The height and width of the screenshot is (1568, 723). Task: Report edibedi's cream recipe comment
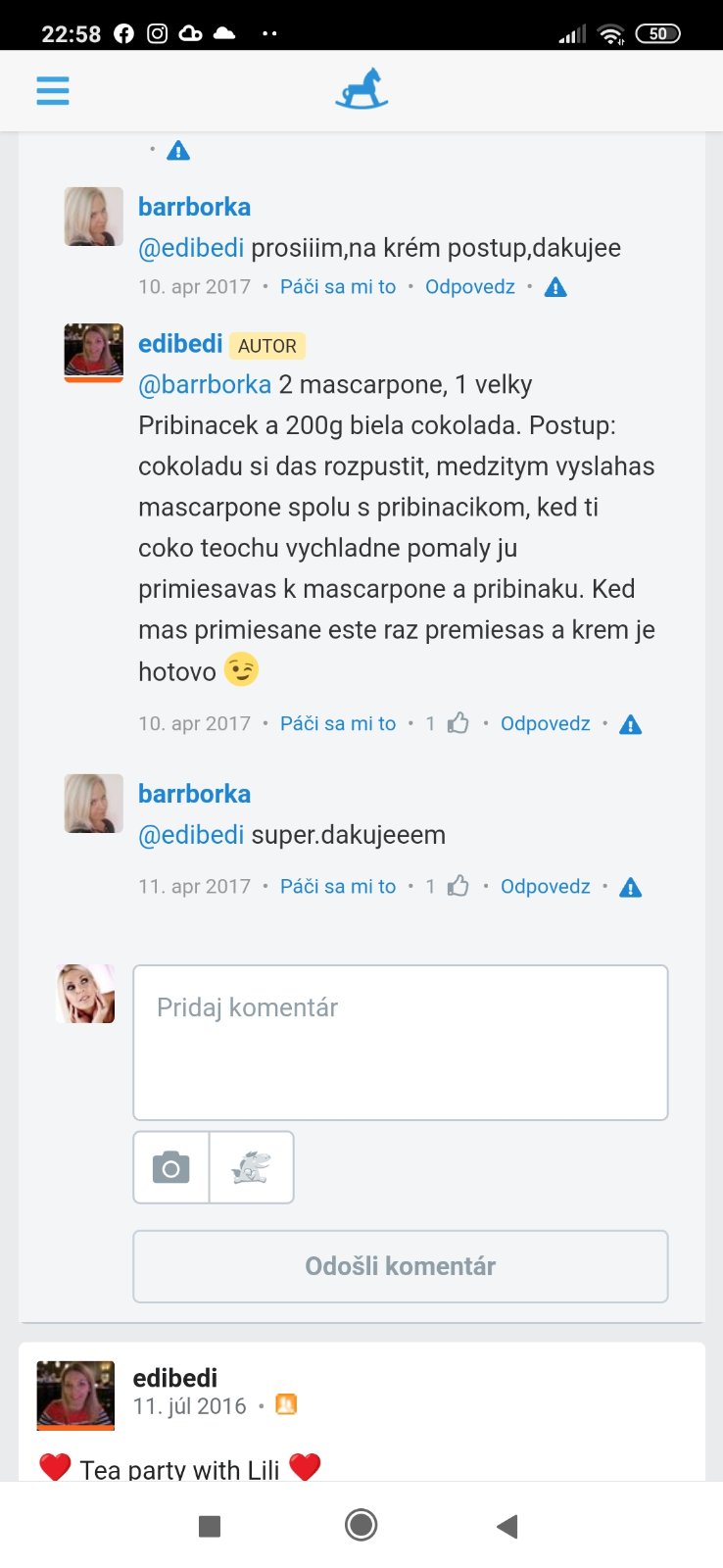631,724
